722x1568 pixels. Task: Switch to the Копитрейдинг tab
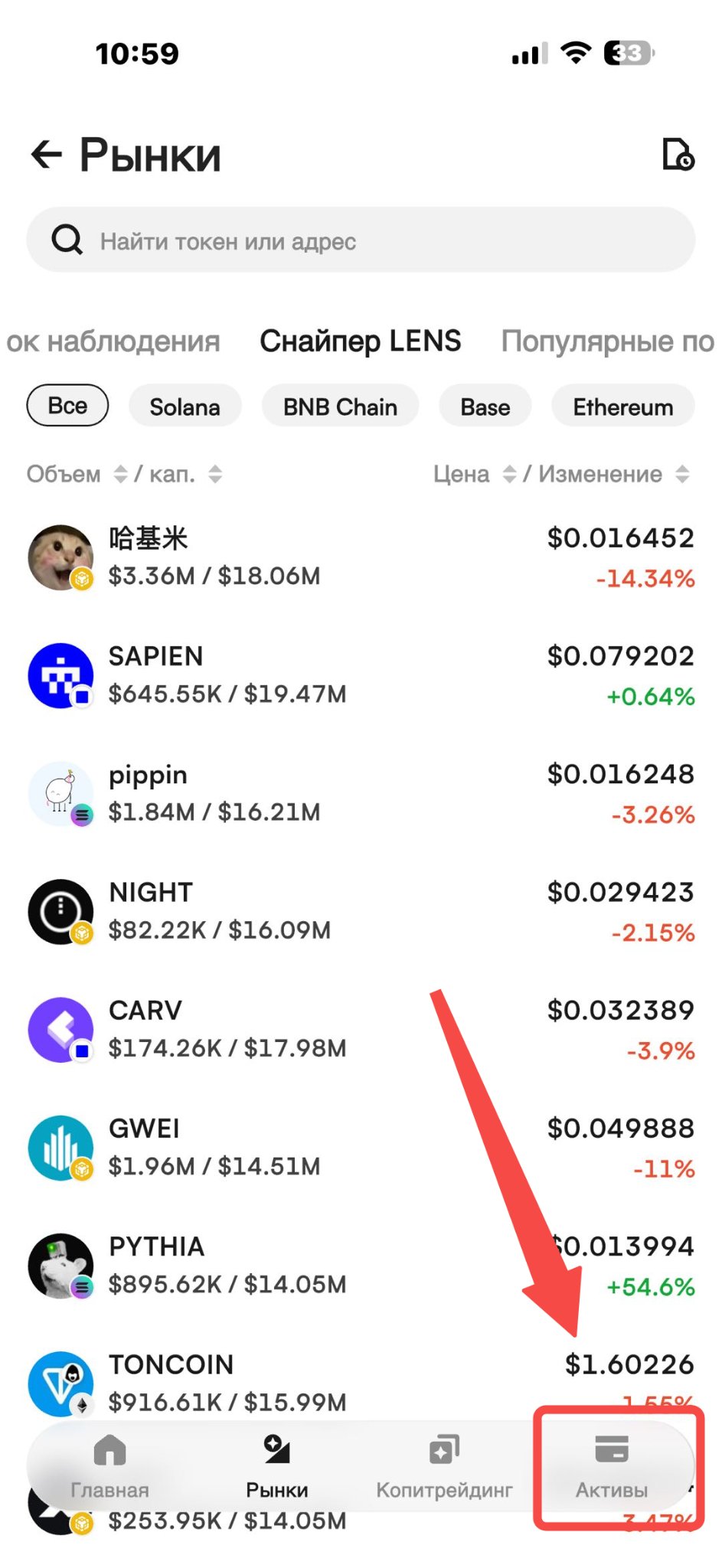click(444, 1466)
